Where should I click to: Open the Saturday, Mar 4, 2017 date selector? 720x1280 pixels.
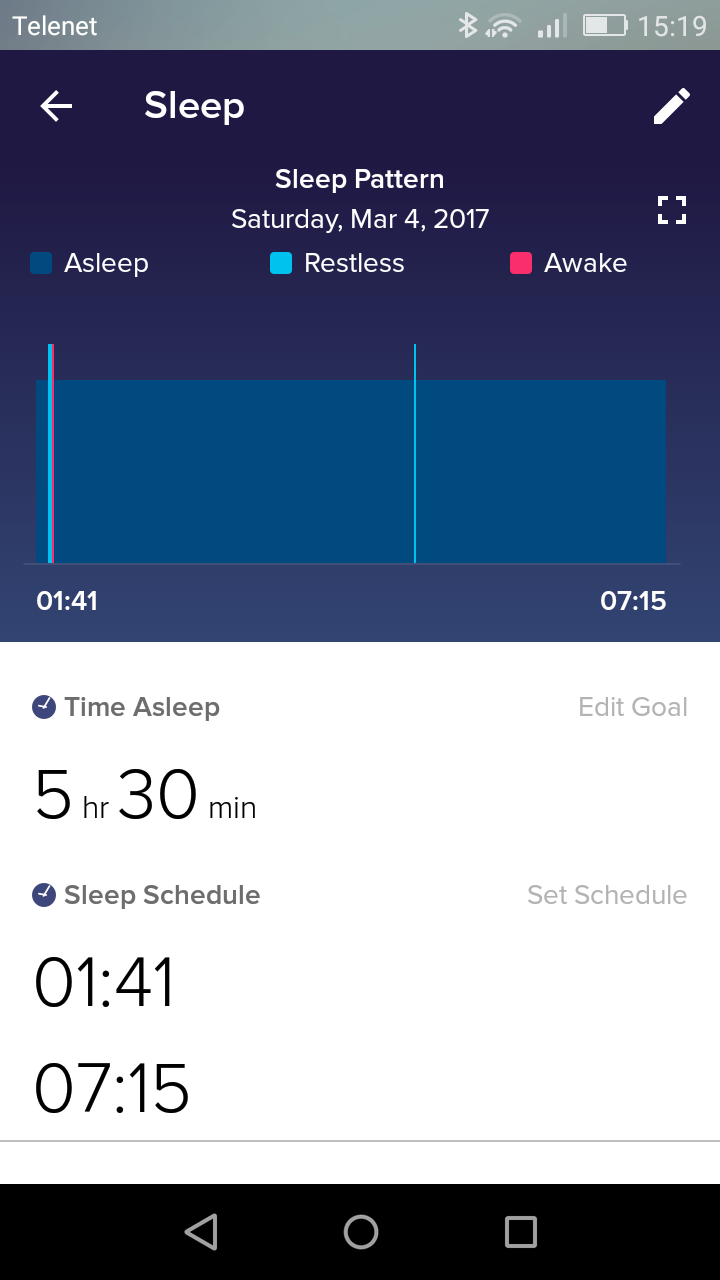click(360, 218)
